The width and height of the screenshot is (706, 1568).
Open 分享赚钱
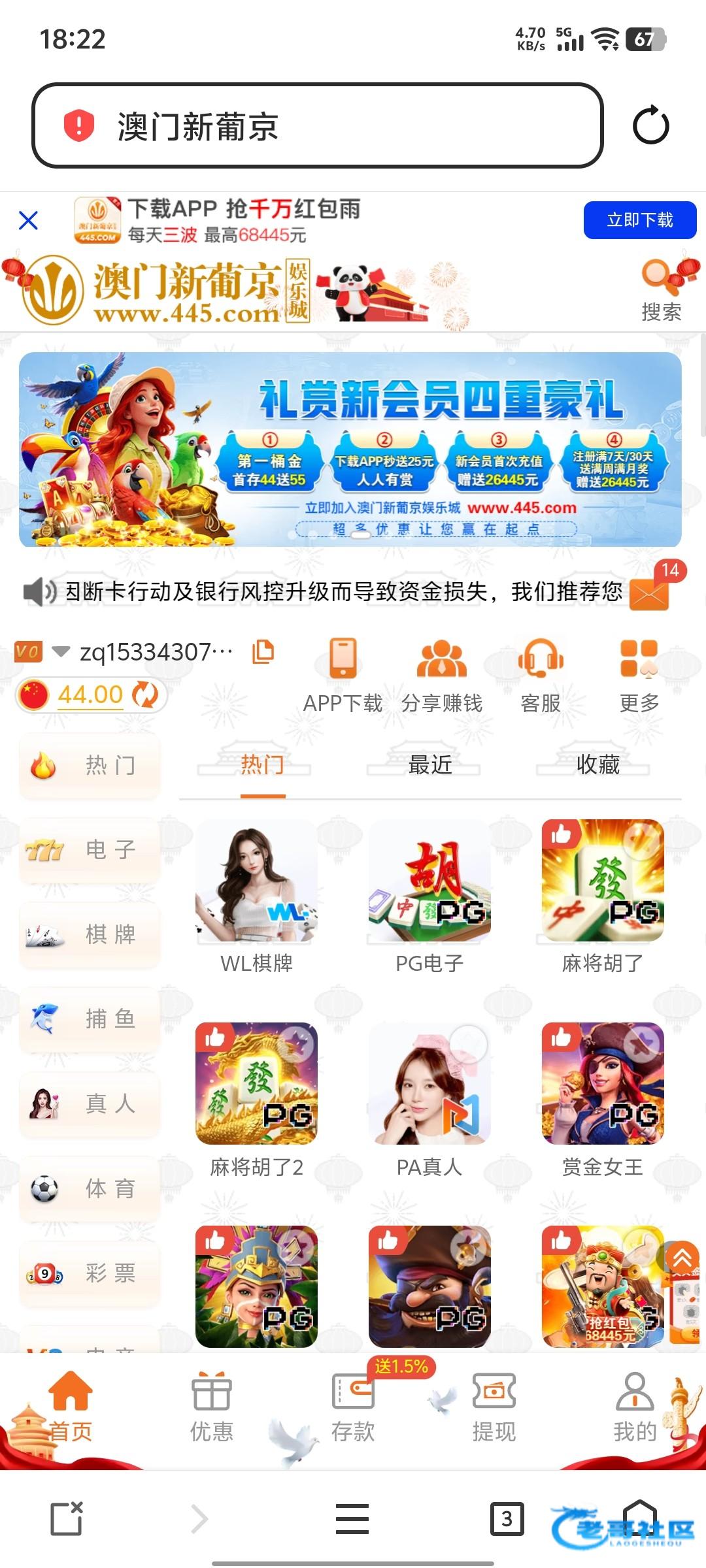[442, 674]
